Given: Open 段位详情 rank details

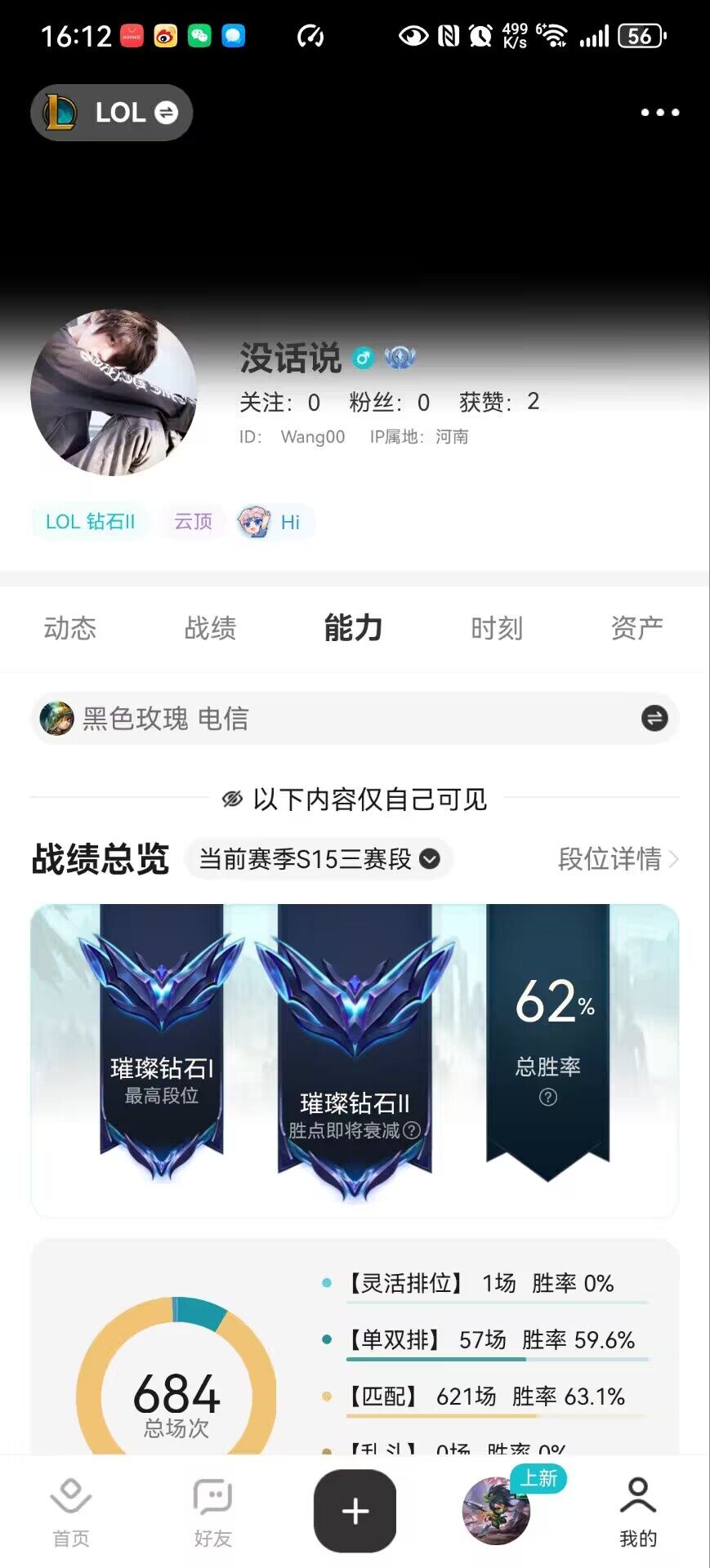Looking at the screenshot, I should pos(618,859).
